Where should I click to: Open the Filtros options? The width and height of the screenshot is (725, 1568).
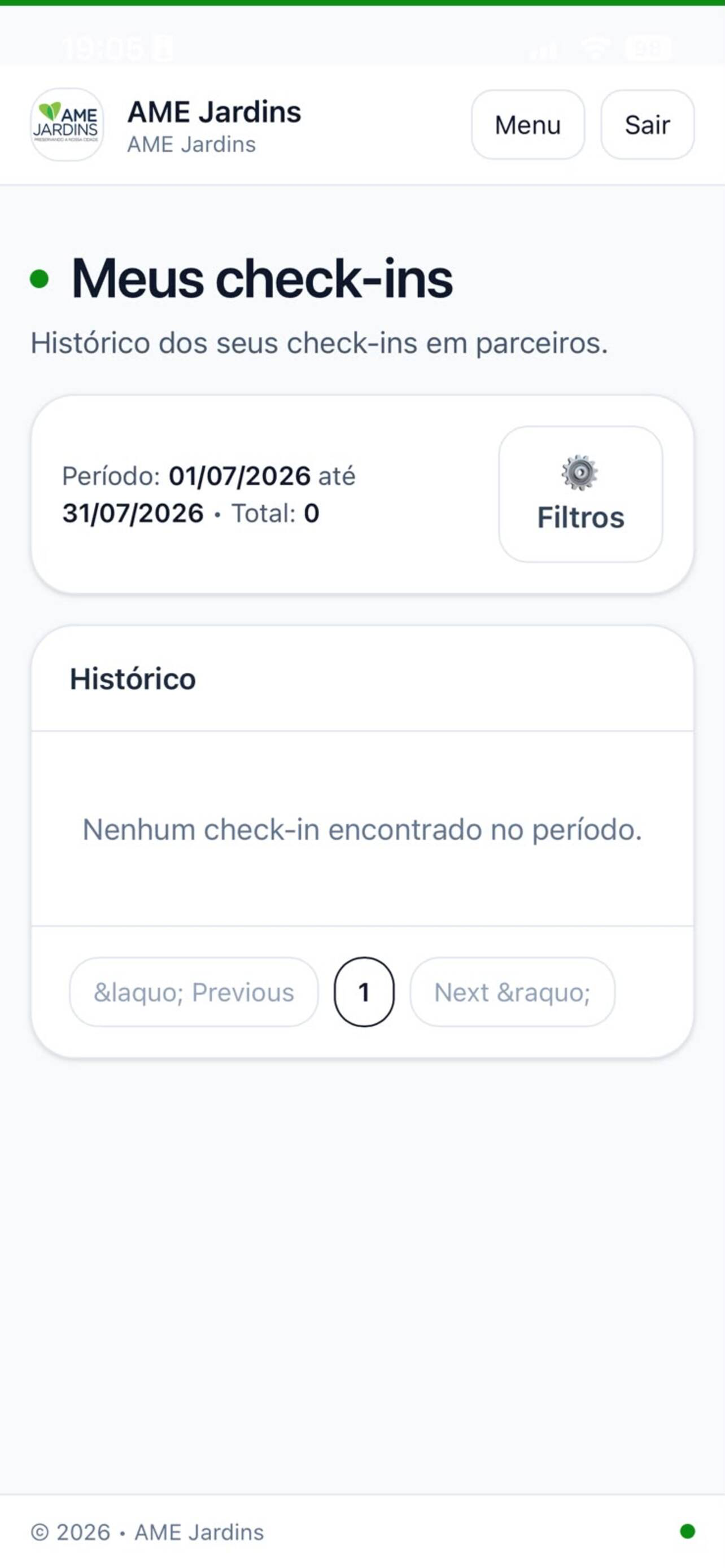580,494
